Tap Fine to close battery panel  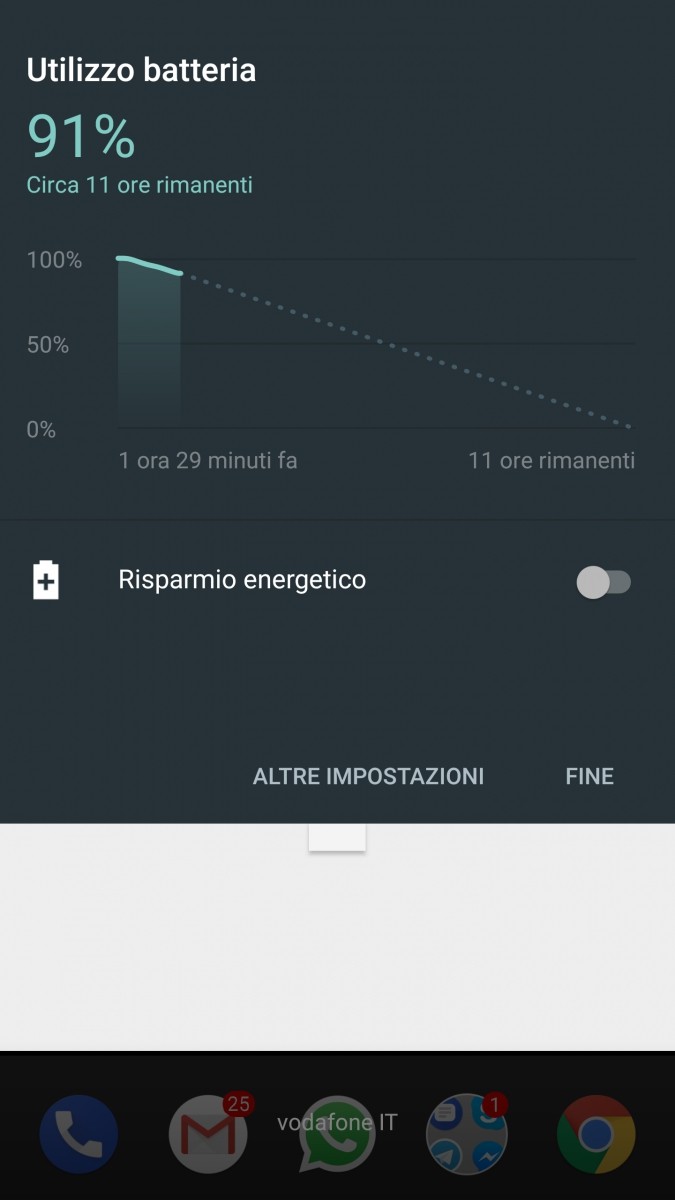pyautogui.click(x=589, y=777)
